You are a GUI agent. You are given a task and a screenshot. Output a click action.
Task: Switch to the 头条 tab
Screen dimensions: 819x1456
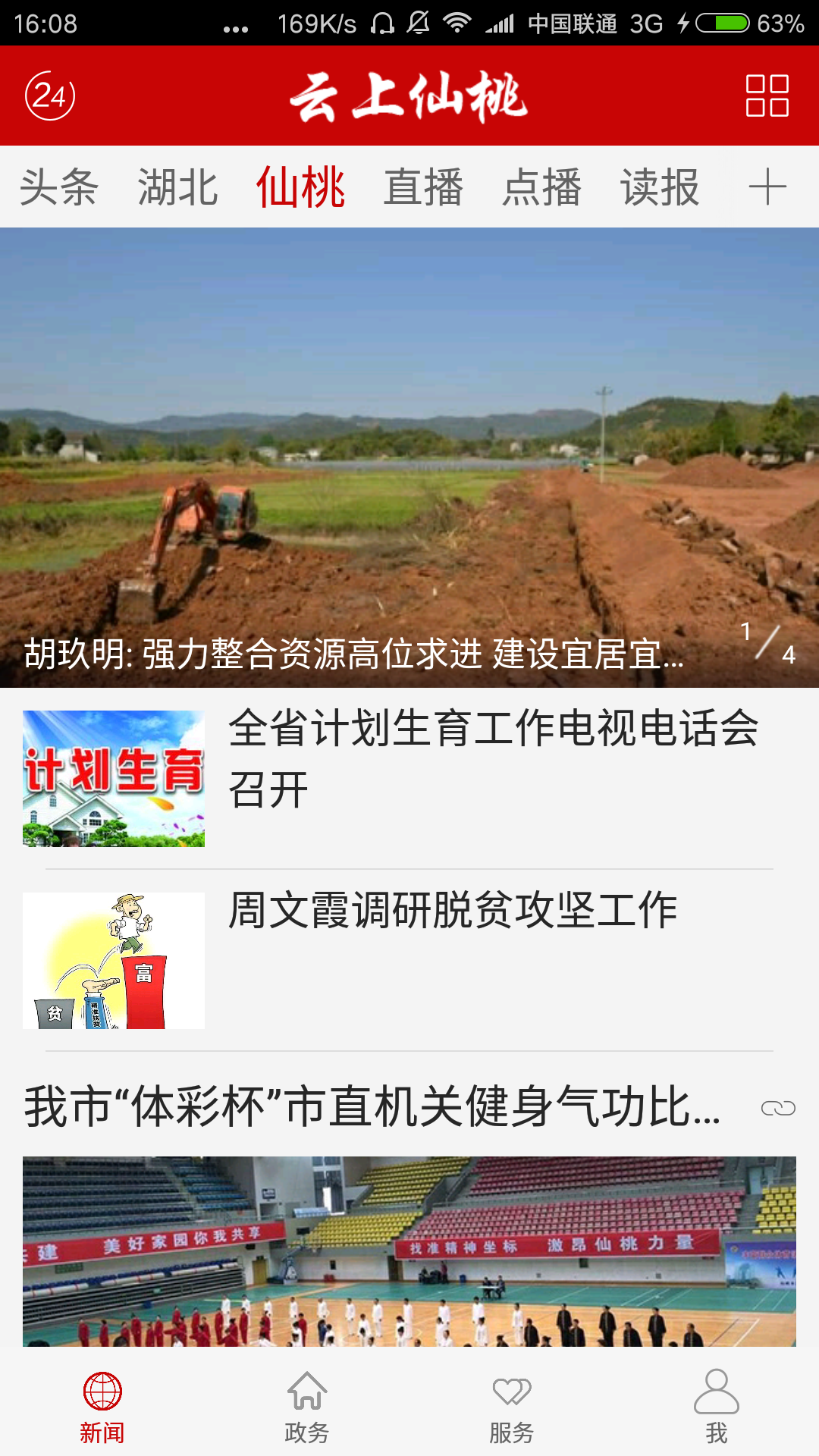(x=59, y=187)
